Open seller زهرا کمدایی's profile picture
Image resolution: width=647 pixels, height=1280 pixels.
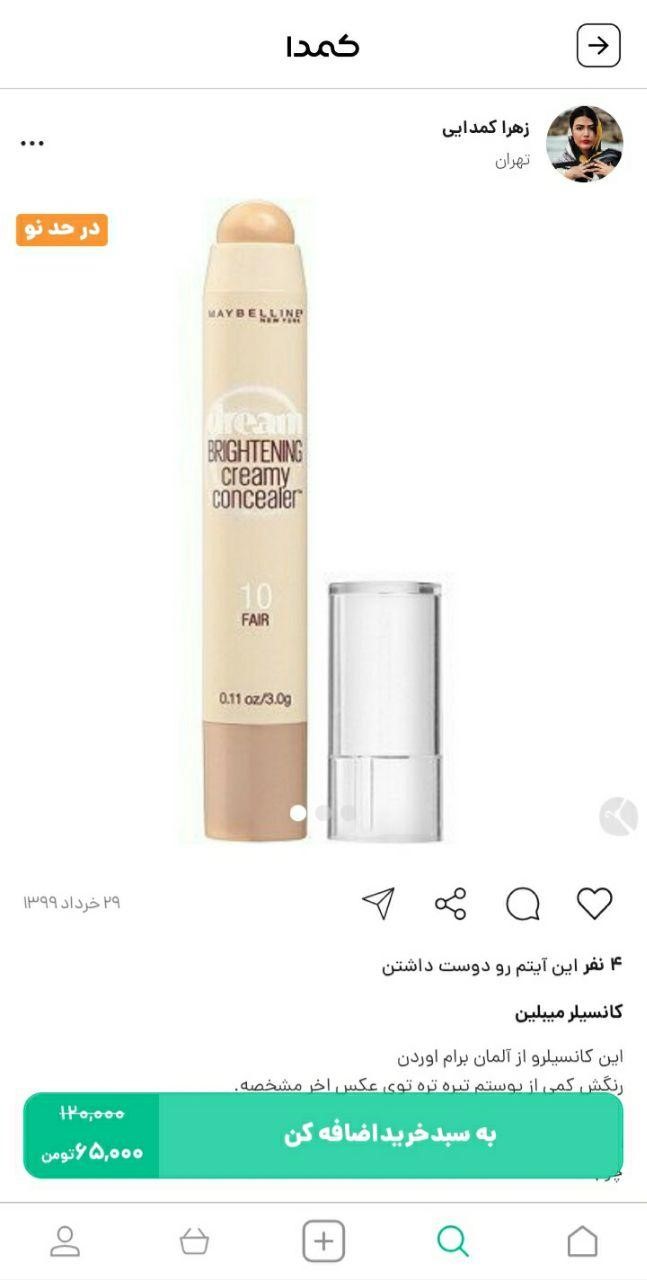(x=584, y=143)
